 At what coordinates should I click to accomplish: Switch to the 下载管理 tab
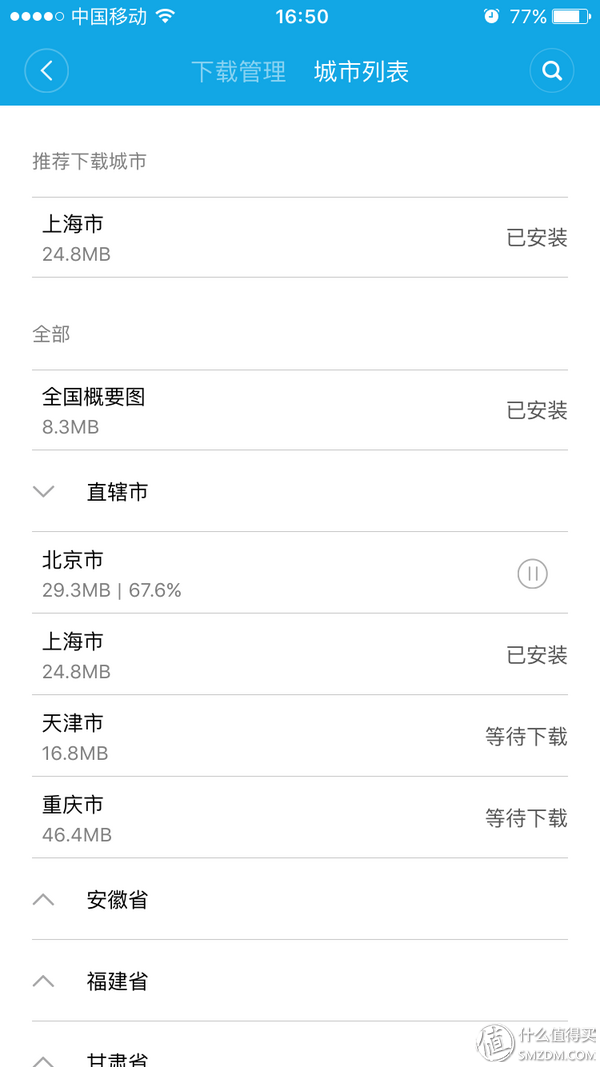point(238,72)
